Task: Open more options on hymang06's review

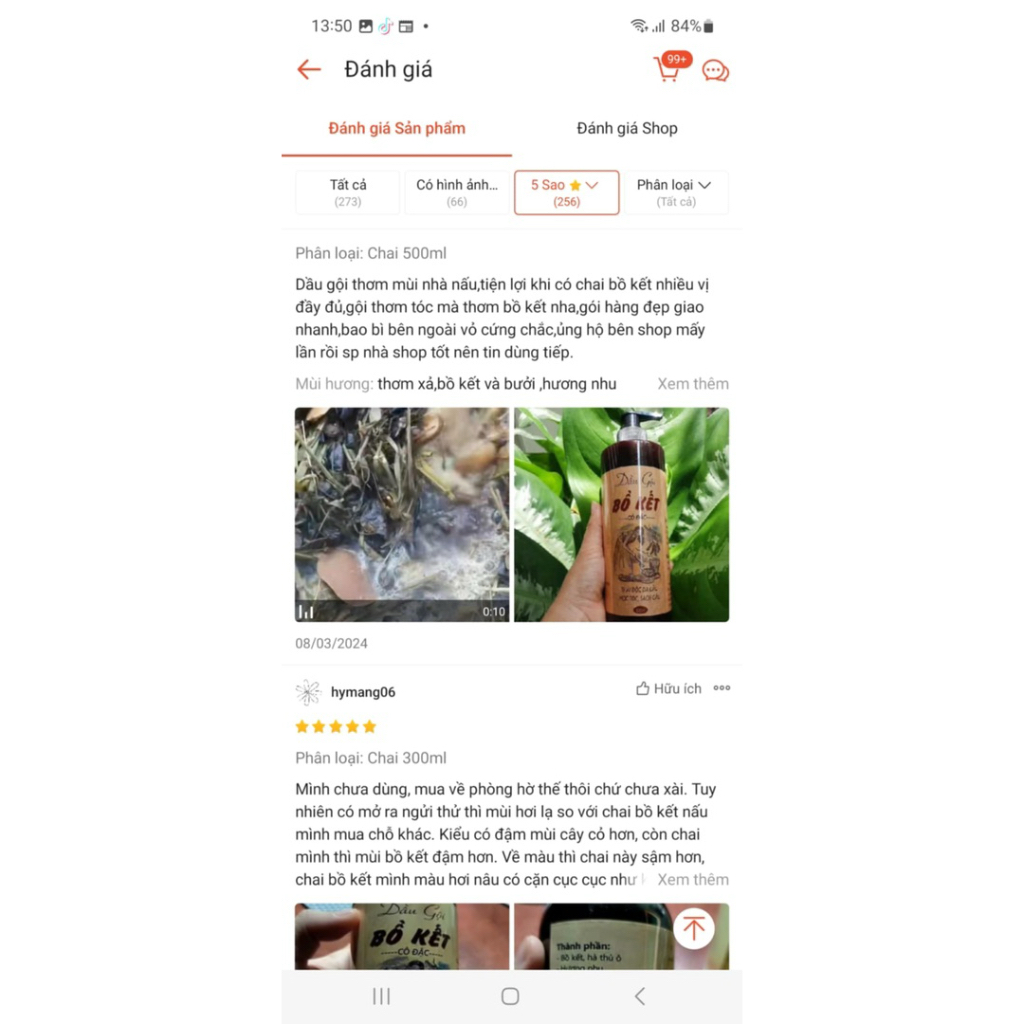Action: pos(722,689)
